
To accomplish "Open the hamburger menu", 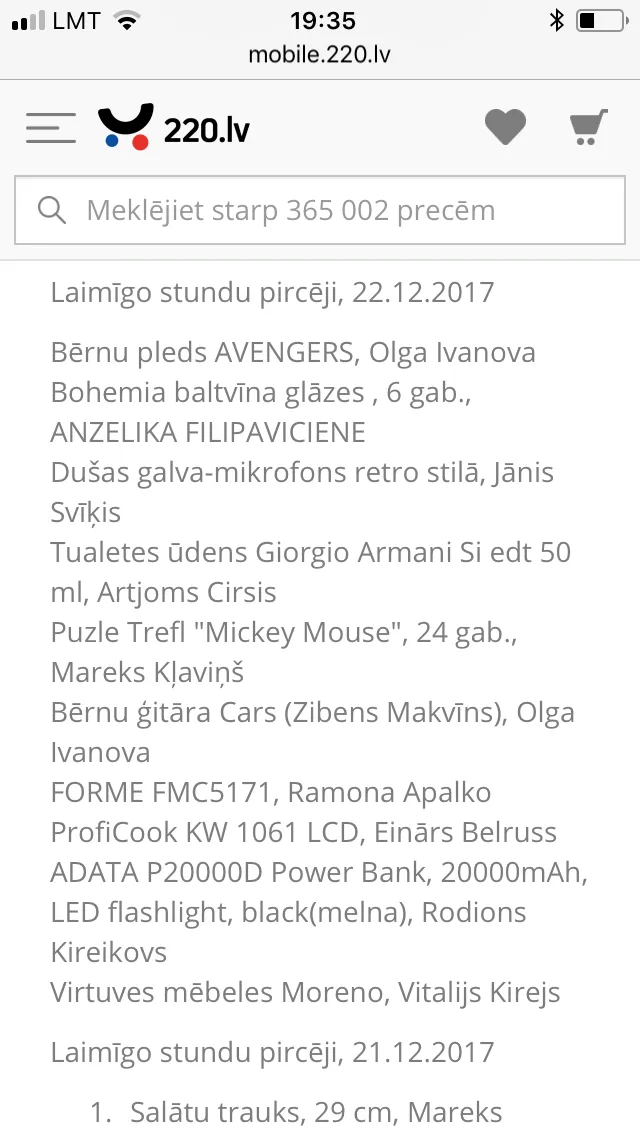I will pos(51,128).
